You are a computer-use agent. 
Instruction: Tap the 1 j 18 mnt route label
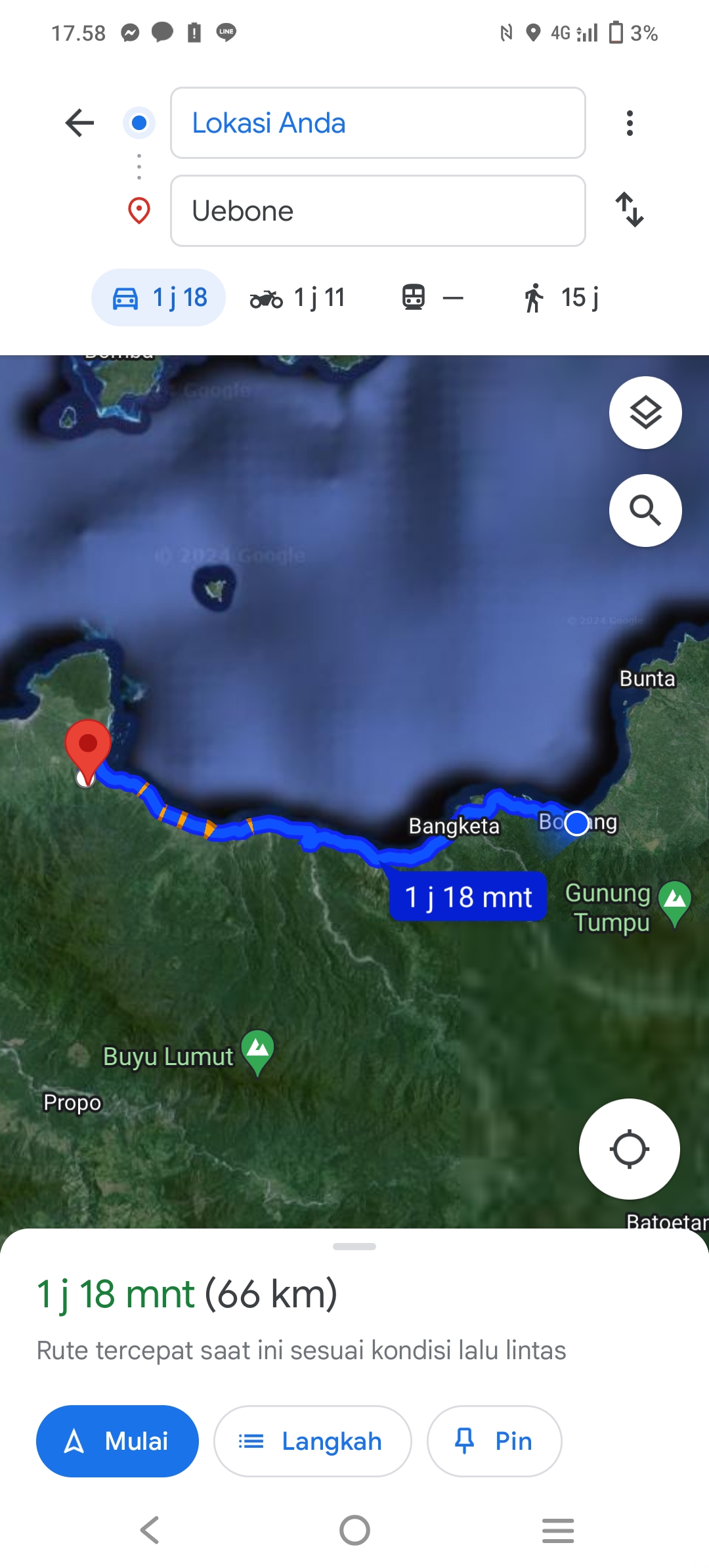(x=468, y=896)
